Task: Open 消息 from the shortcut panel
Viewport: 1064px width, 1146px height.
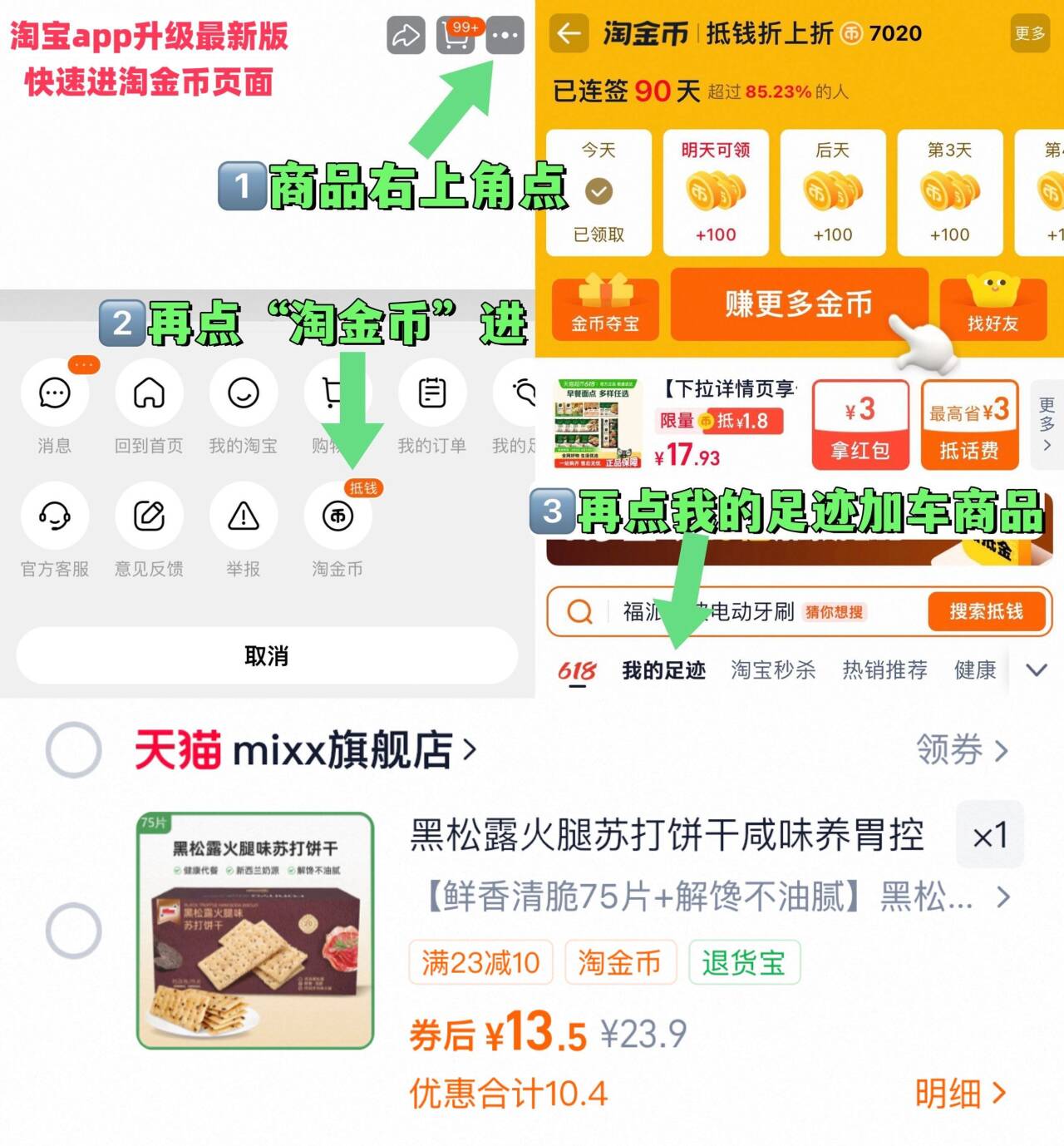Action: pyautogui.click(x=52, y=393)
